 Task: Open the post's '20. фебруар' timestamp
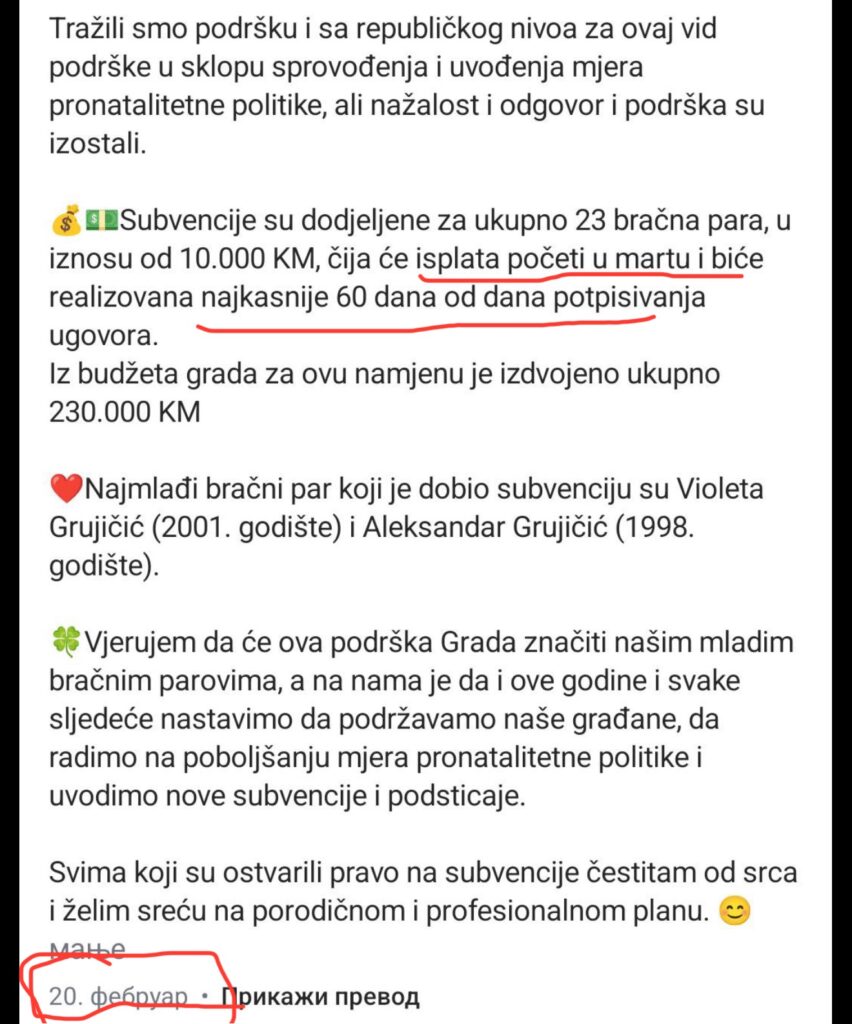(118, 996)
